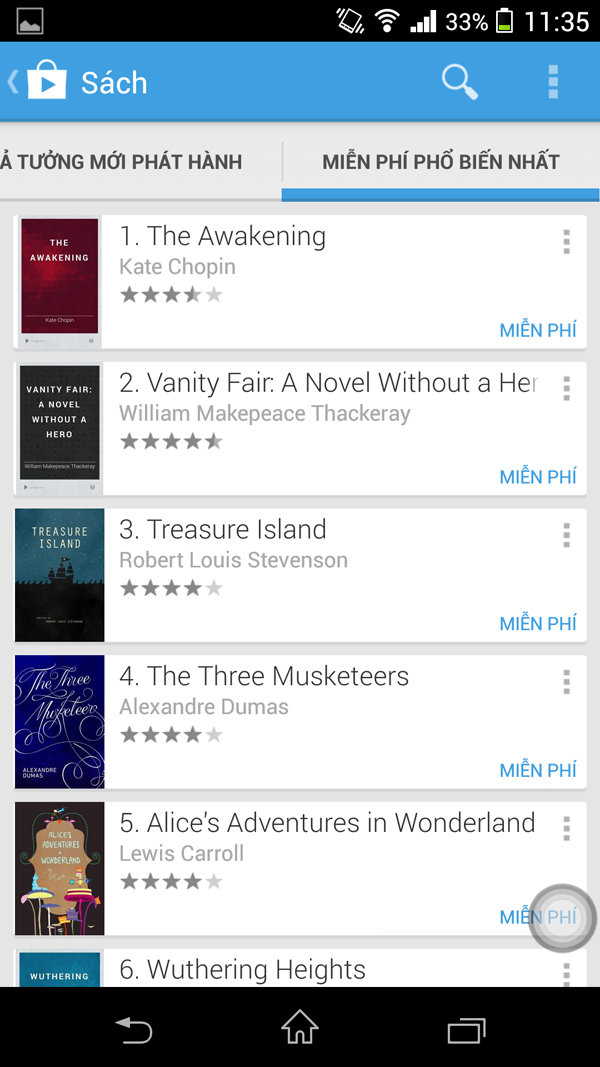Open Alice's Adventures in Wonderland card
Screen dimensions: 600x1067
click(300, 869)
